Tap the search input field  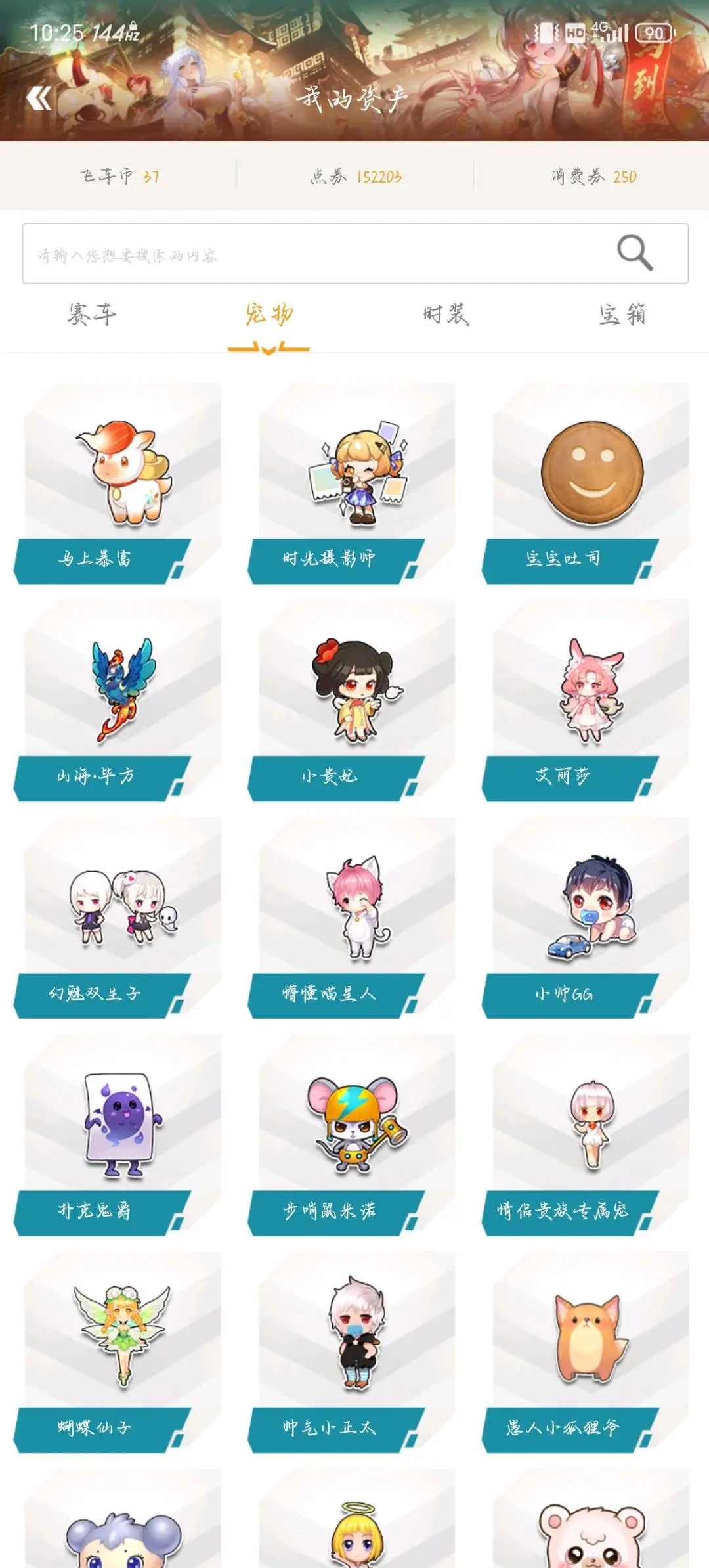[315, 254]
